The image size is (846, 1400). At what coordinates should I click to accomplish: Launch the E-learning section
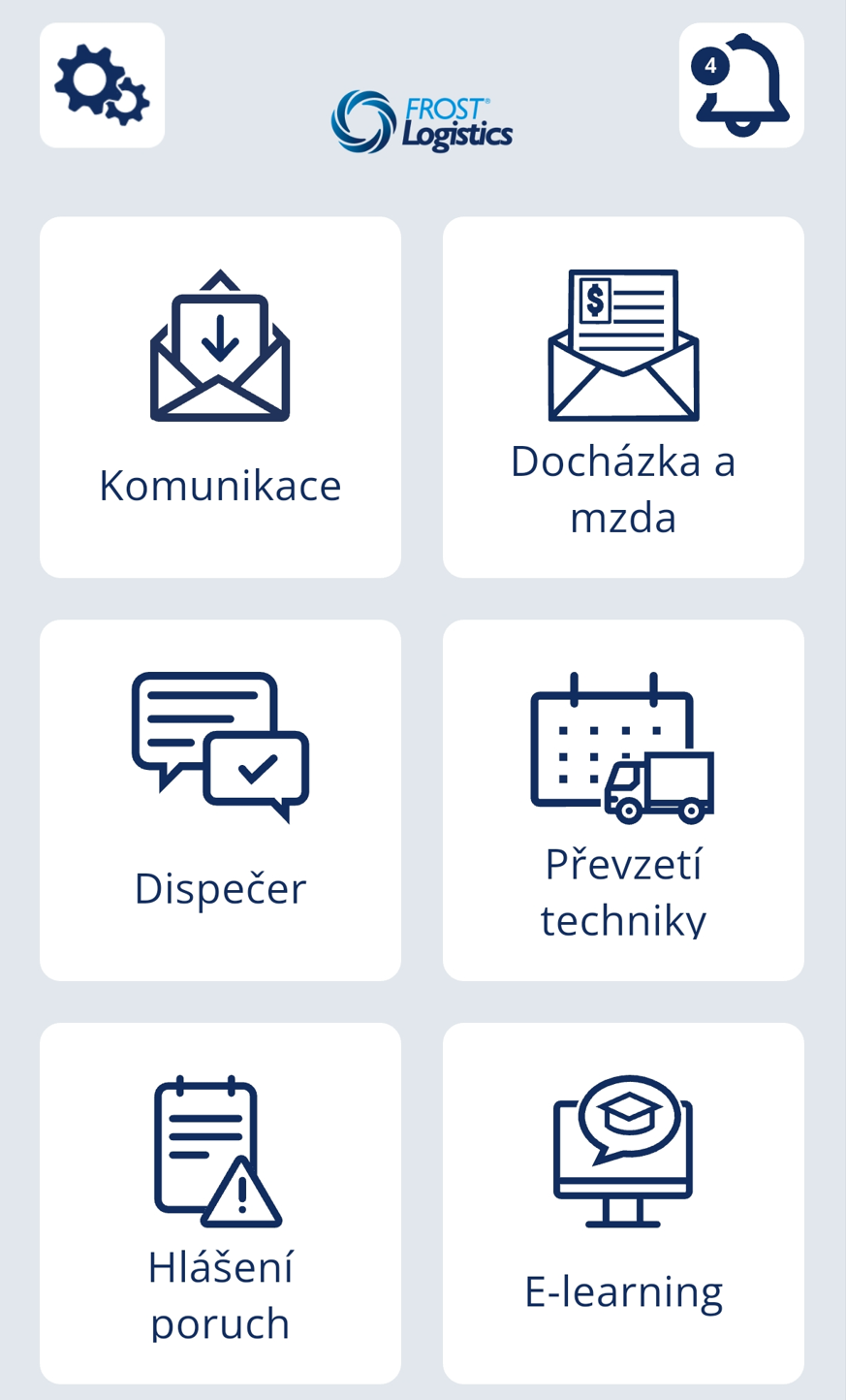(623, 1202)
